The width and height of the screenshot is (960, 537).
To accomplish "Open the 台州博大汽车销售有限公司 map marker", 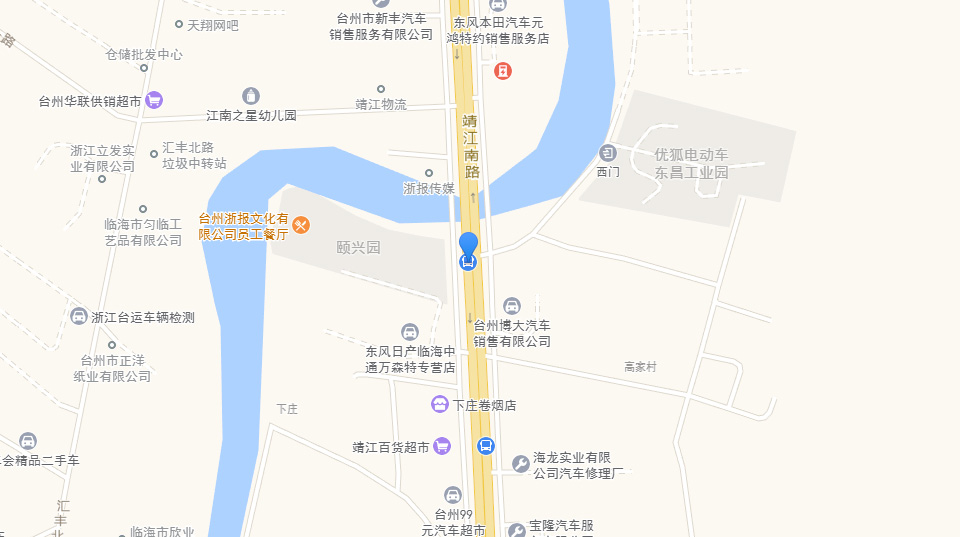I will pos(512,306).
